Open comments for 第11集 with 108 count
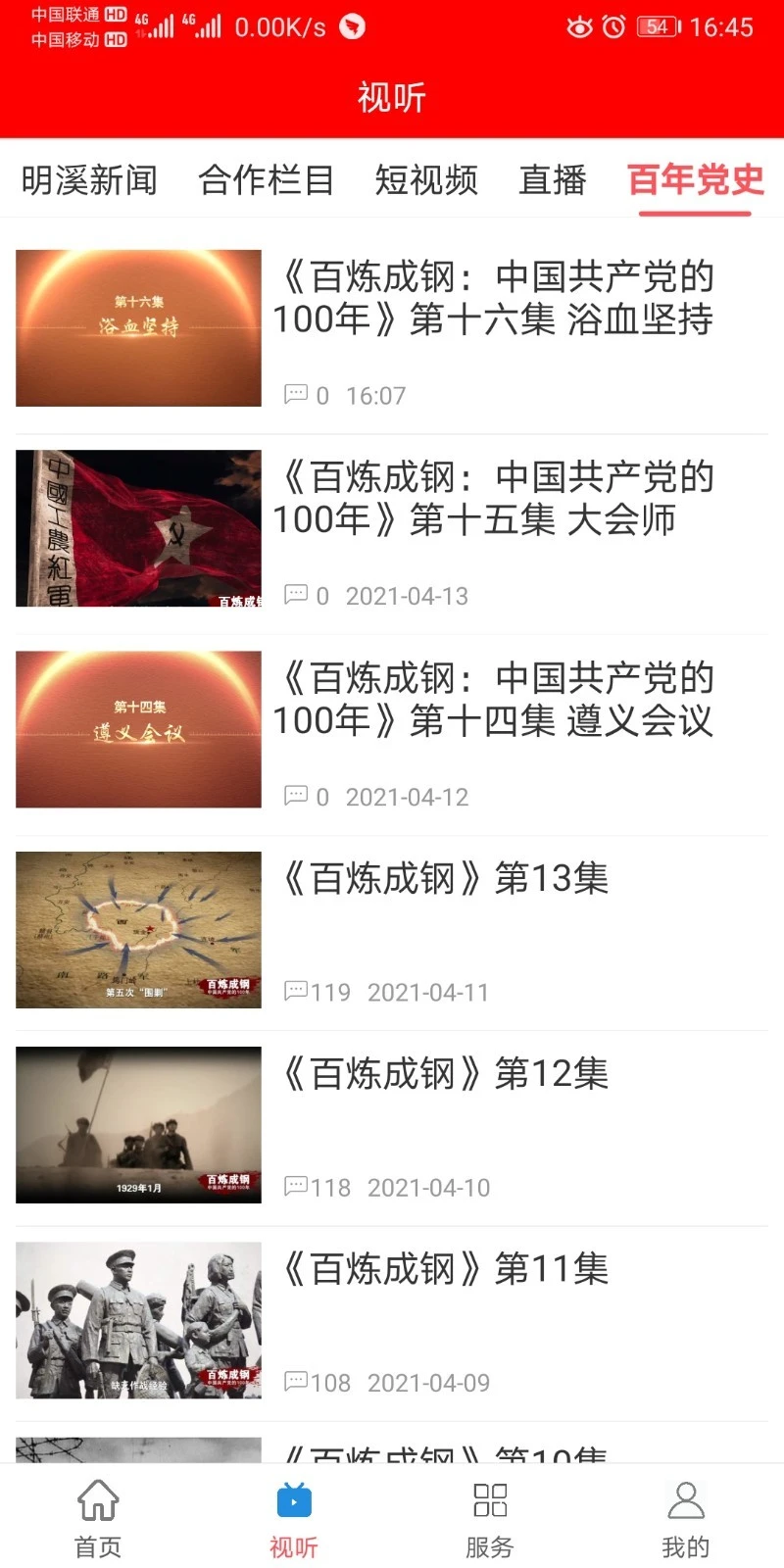This screenshot has height=1568, width=784. pos(294,1382)
